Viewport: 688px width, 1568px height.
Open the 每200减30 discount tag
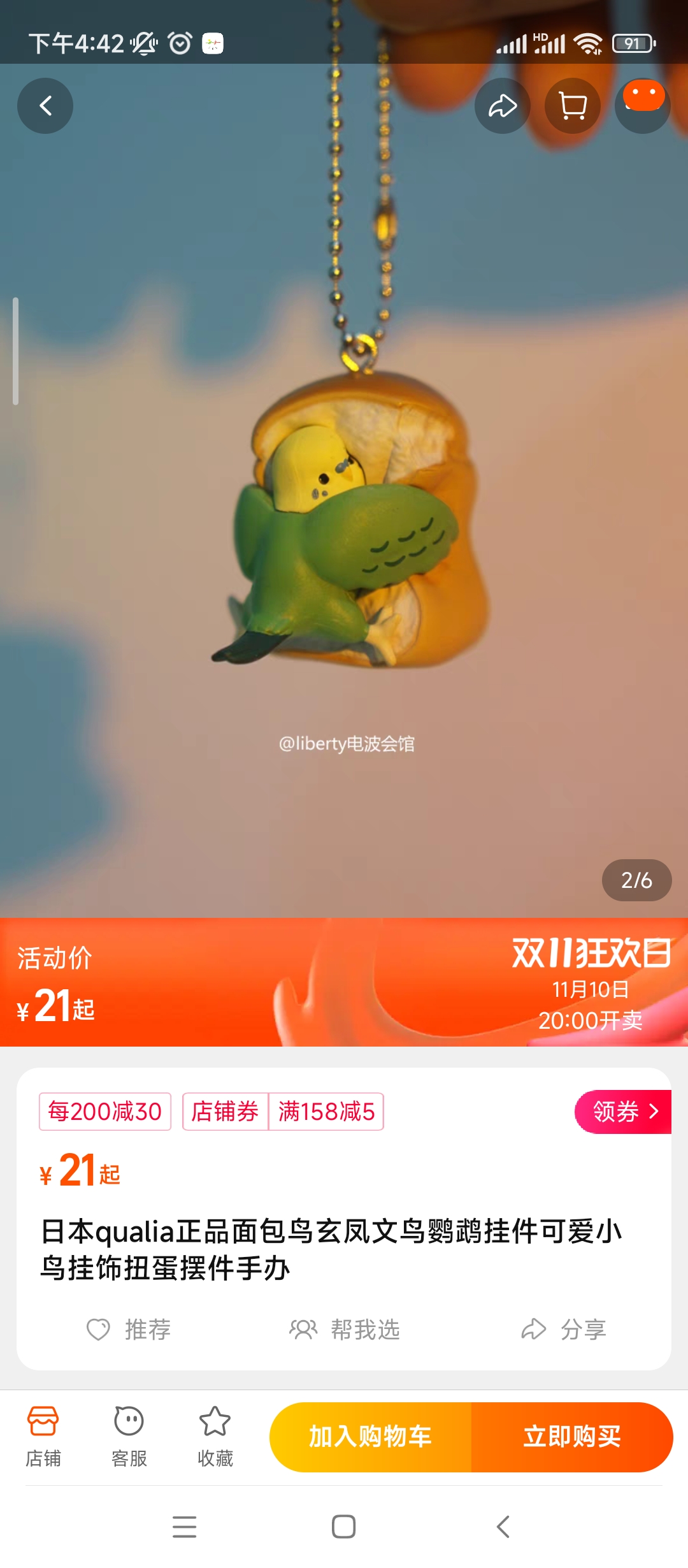(x=105, y=1112)
